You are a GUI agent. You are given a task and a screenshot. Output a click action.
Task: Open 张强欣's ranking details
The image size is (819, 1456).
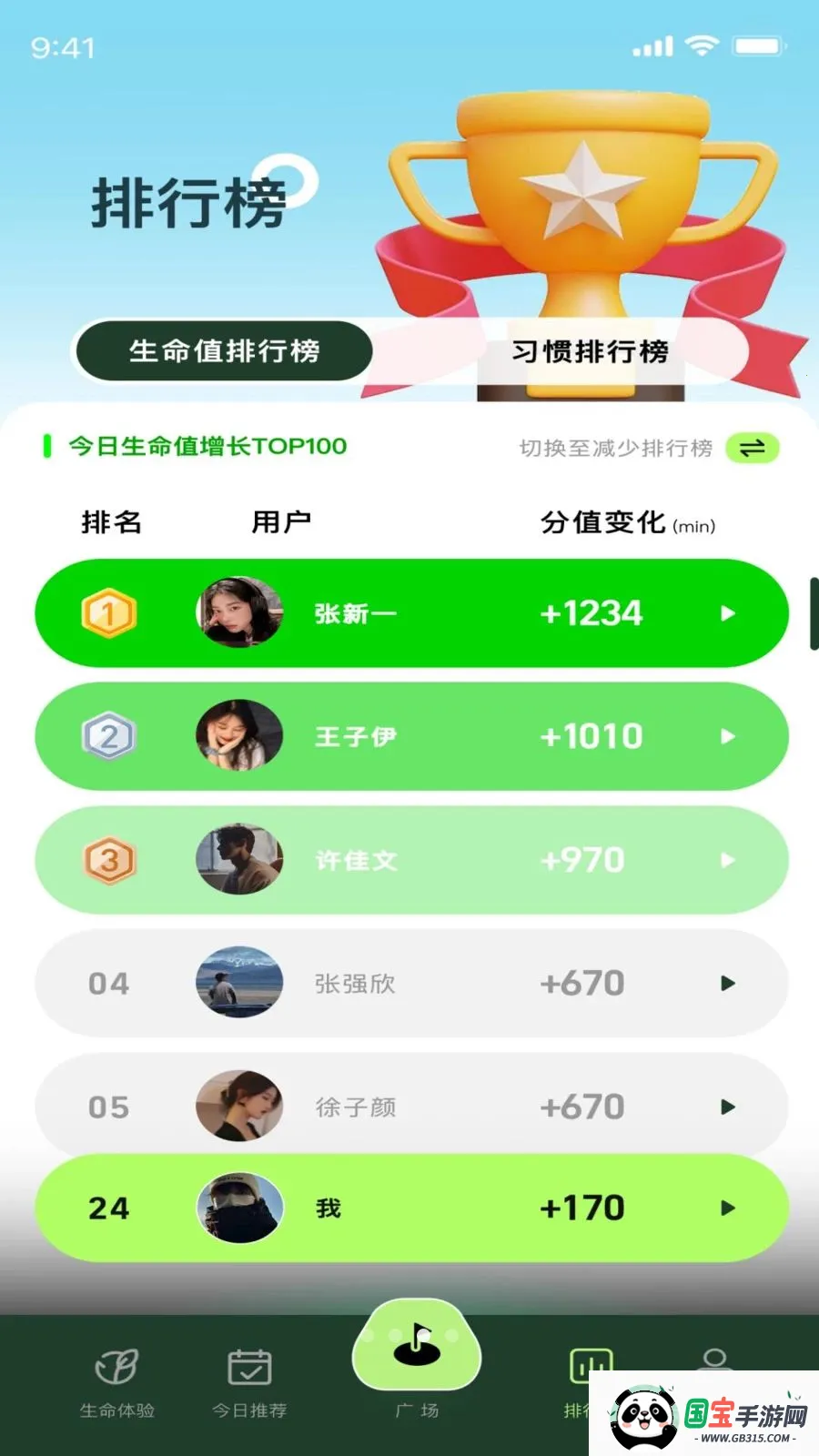[411, 984]
